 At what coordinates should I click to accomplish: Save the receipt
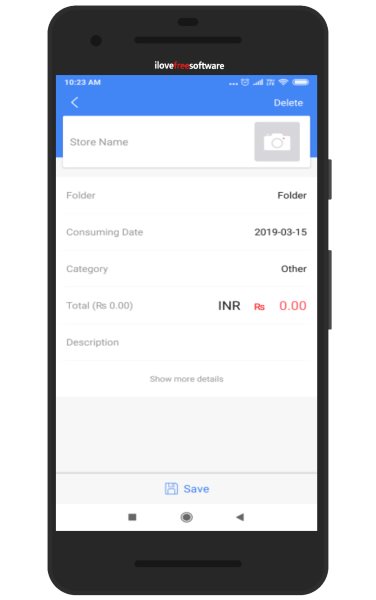click(187, 489)
